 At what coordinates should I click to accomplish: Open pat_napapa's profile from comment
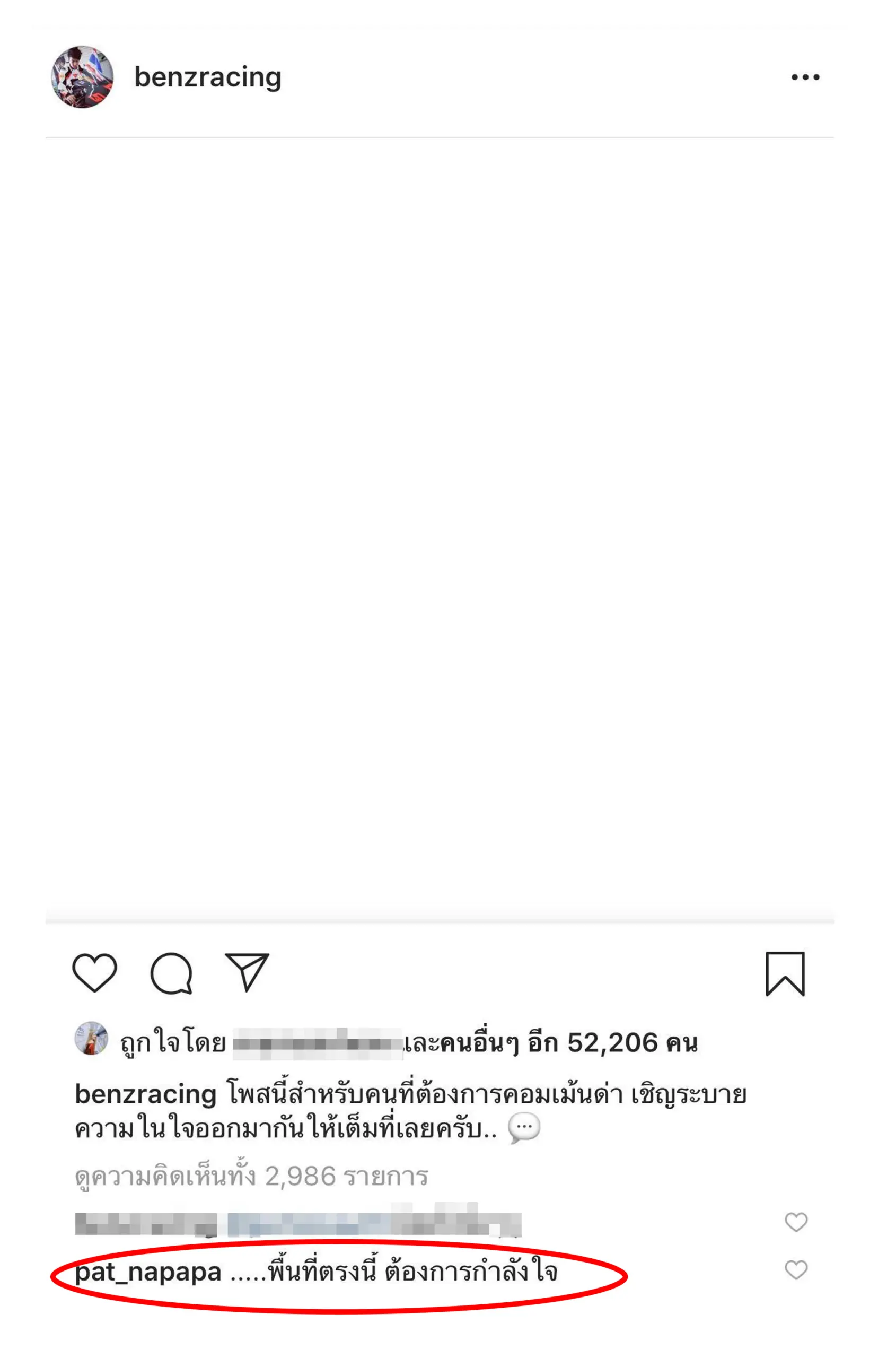point(148,1272)
